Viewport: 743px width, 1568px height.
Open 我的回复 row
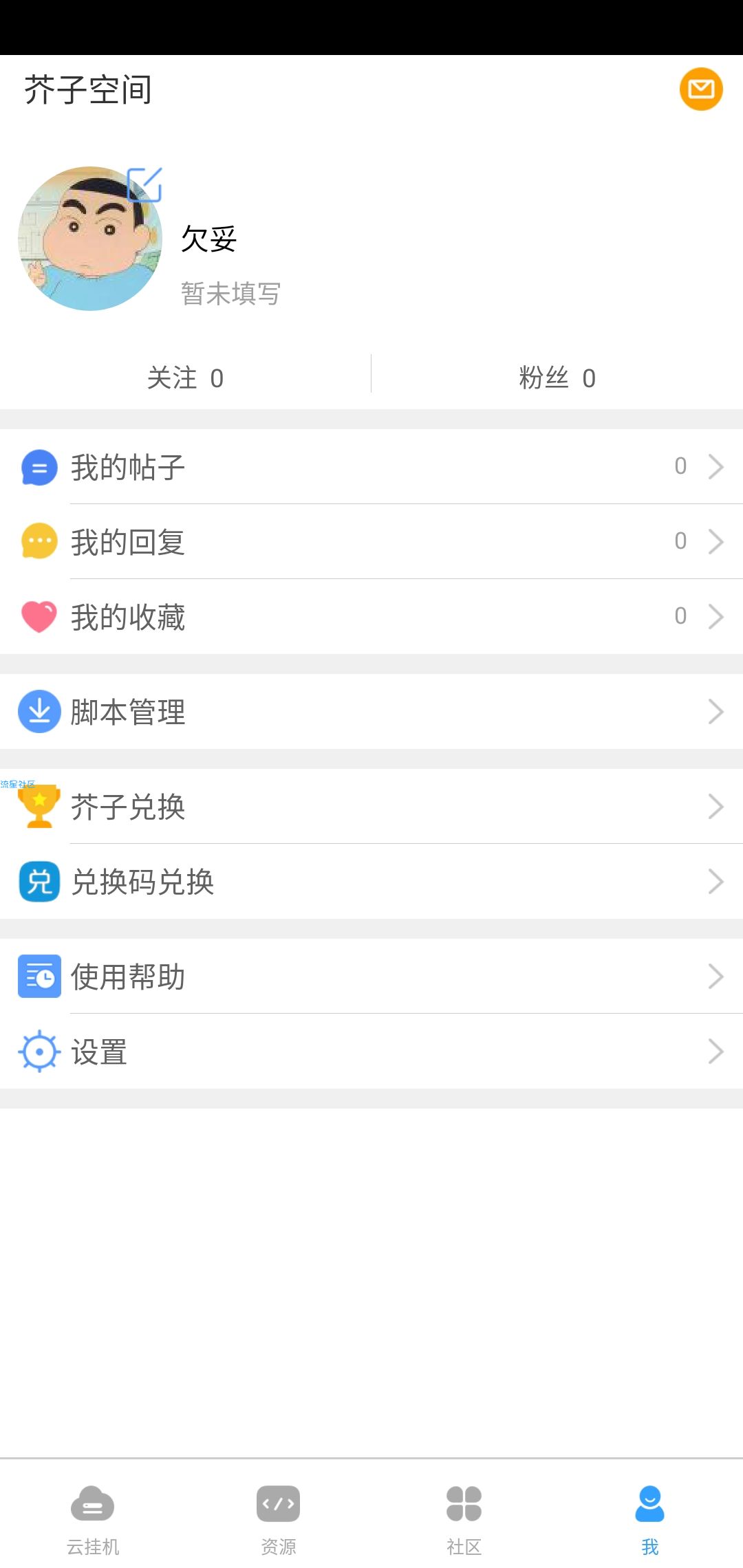(x=371, y=541)
